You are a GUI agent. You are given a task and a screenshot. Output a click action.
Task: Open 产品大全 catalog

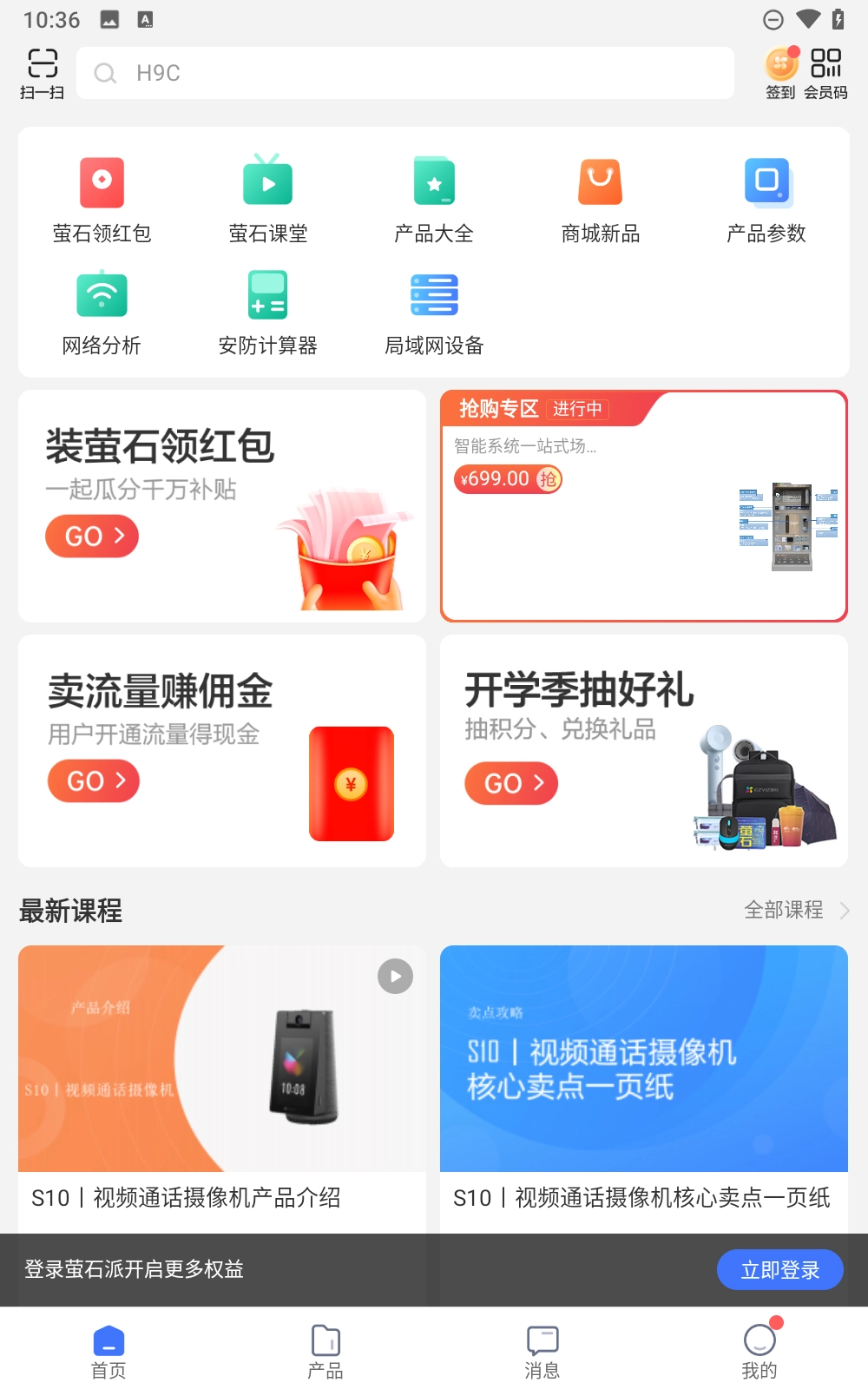point(434,200)
